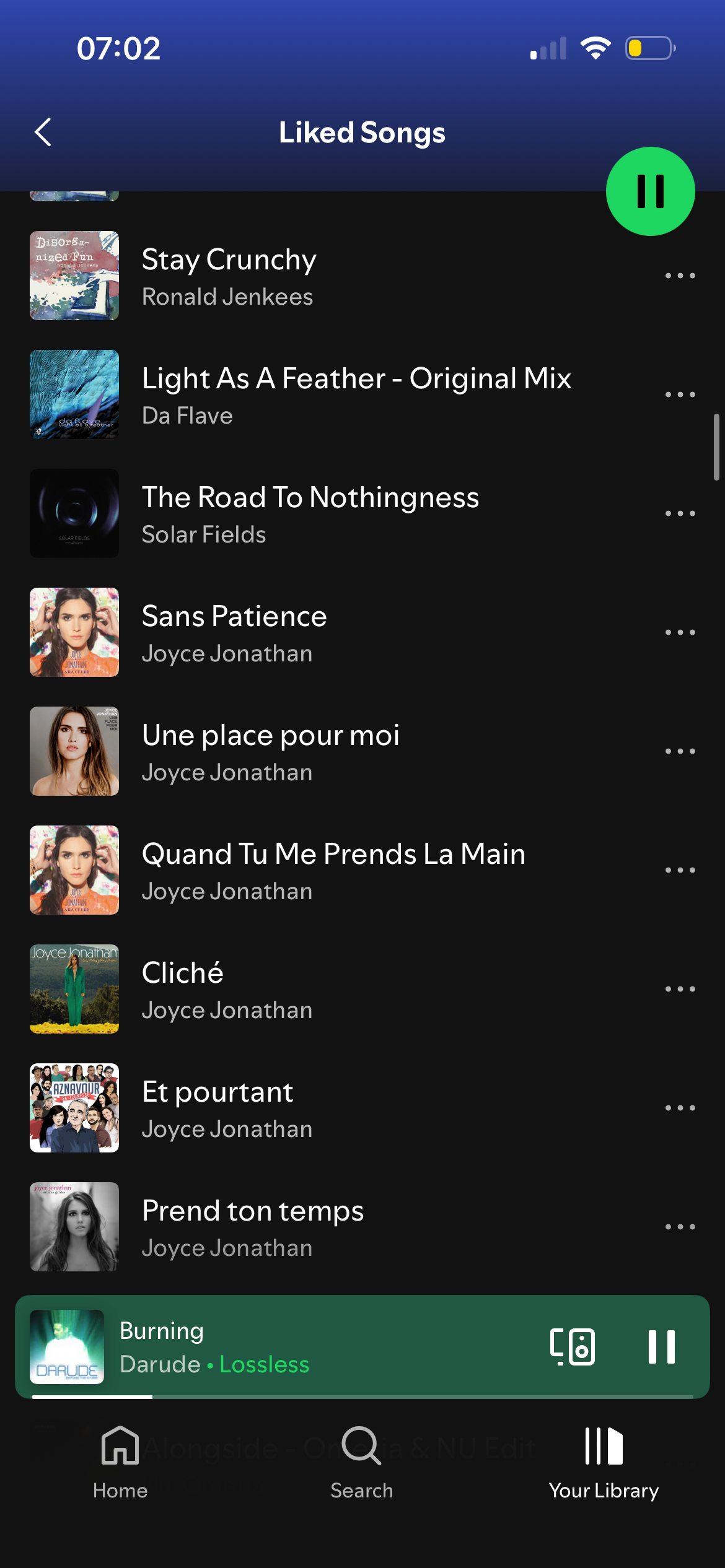This screenshot has height=1568, width=725.
Task: Open more options for The Road To Nothingness
Action: 680,514
